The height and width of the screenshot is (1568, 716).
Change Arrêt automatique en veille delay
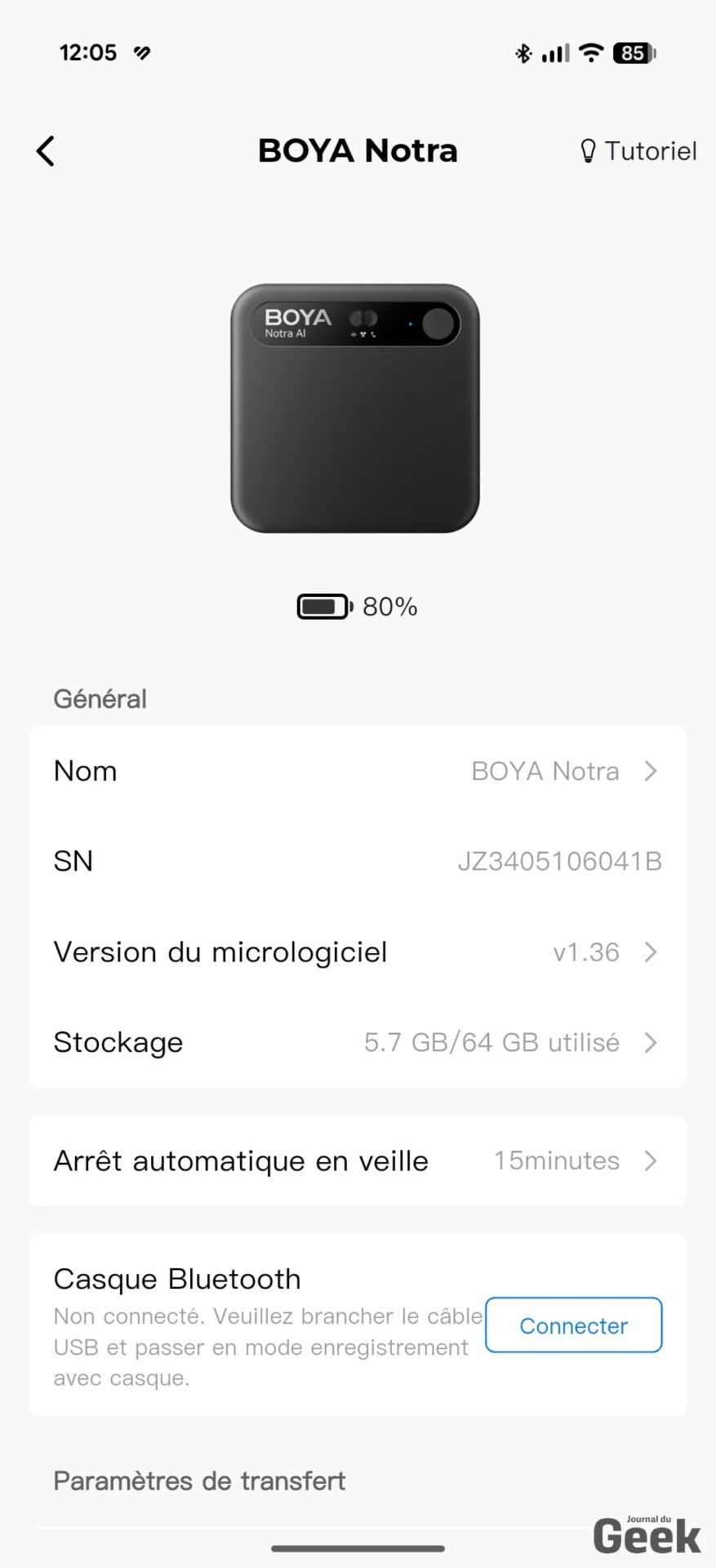tap(358, 1160)
